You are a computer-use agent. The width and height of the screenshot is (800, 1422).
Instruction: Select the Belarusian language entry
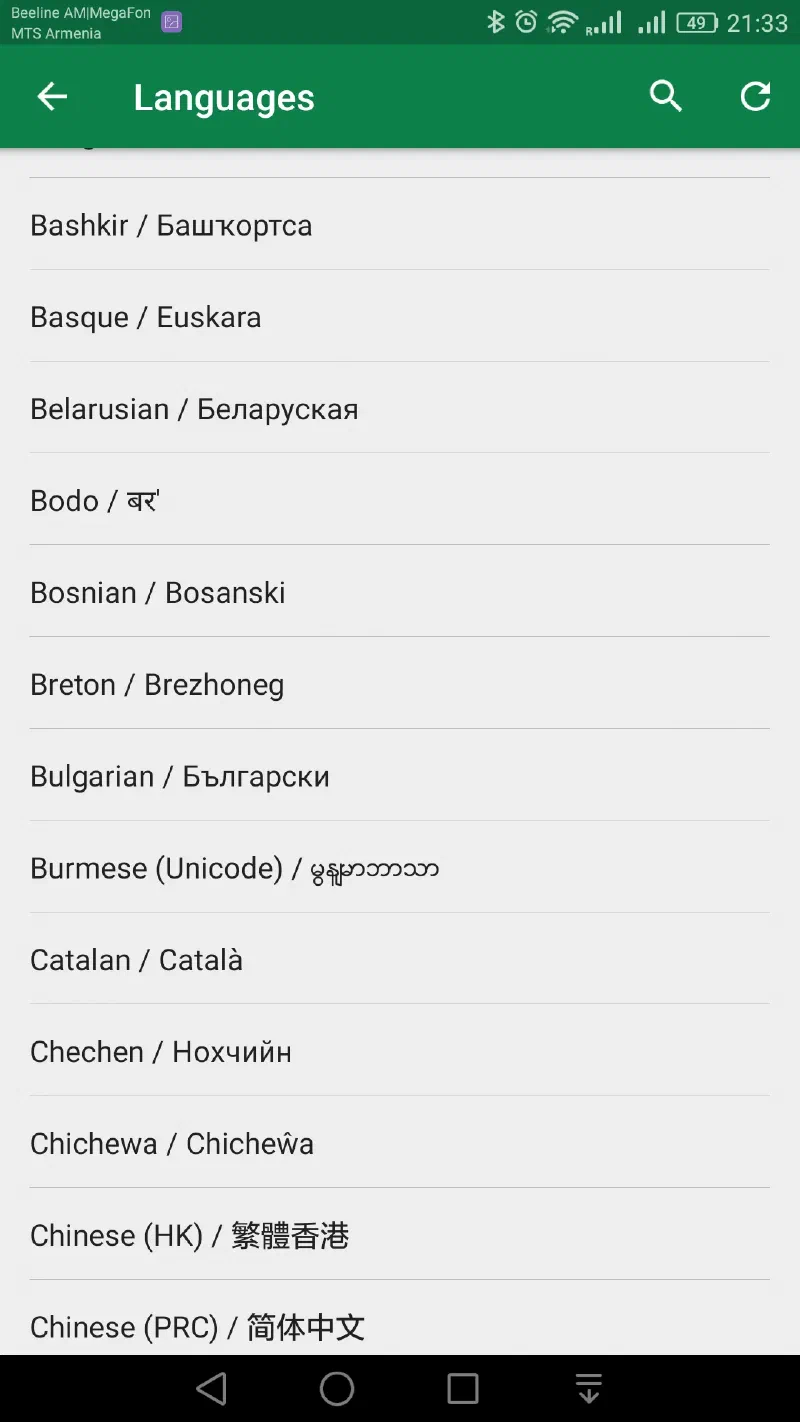point(194,408)
